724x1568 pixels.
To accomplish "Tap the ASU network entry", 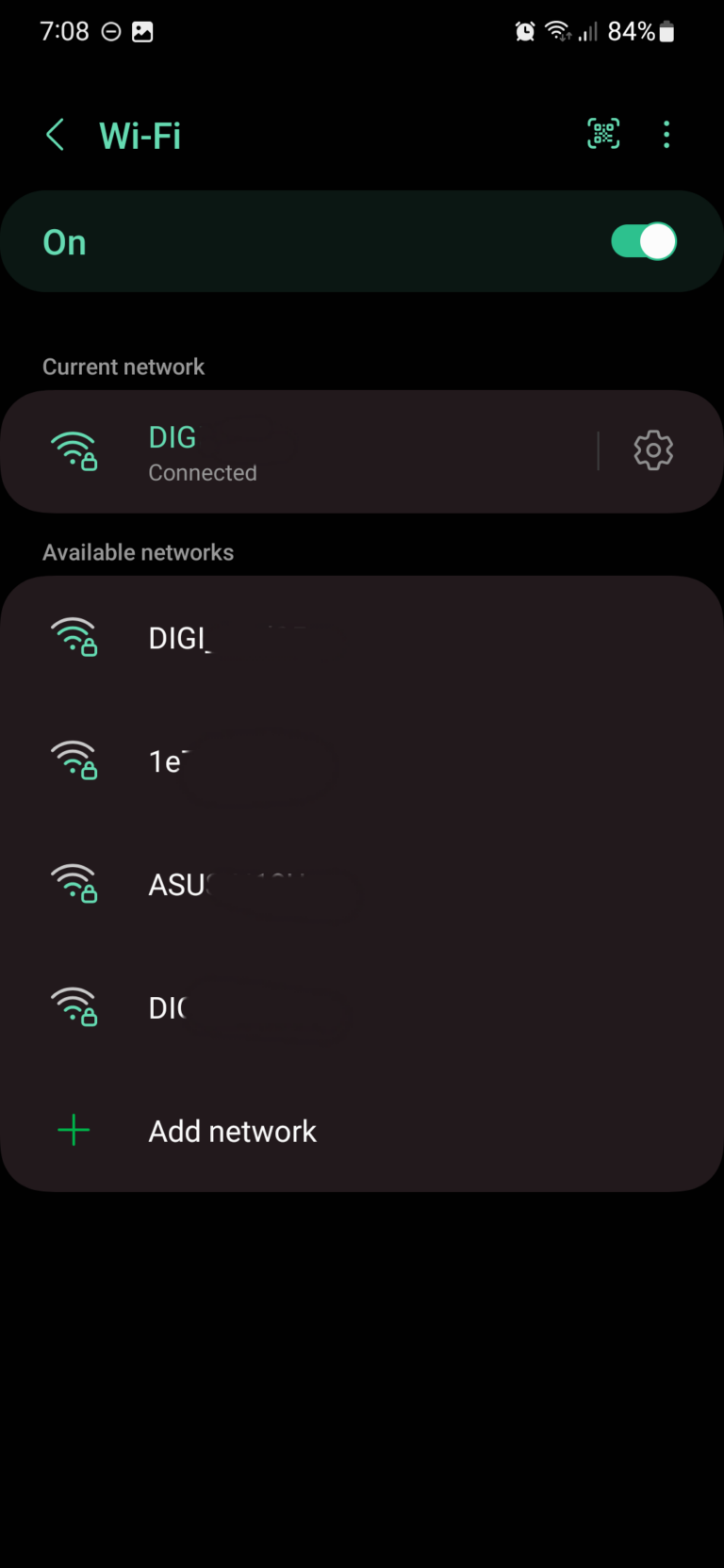I will tap(283, 884).
